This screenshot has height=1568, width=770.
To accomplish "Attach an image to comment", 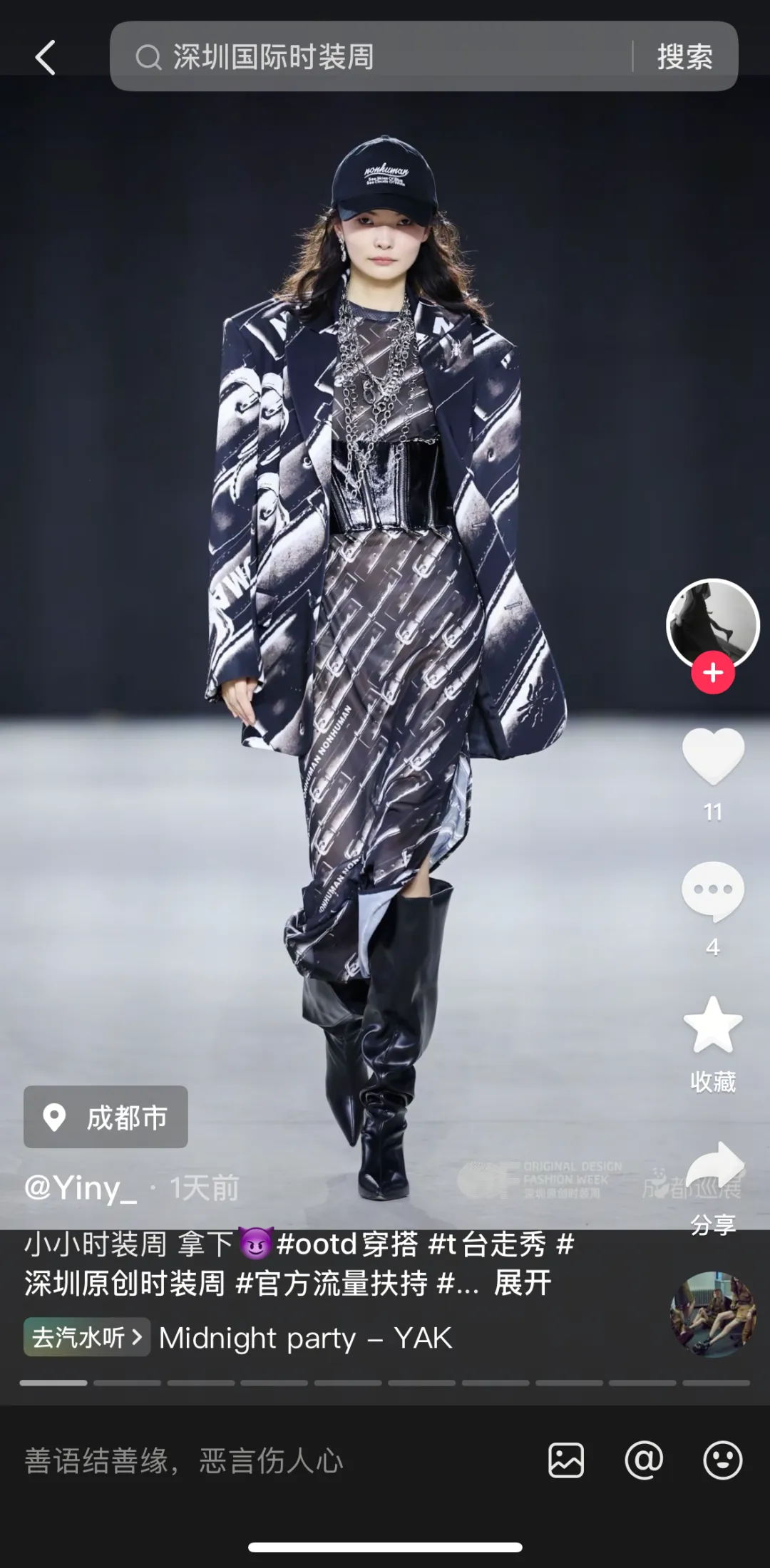I will 566,1460.
